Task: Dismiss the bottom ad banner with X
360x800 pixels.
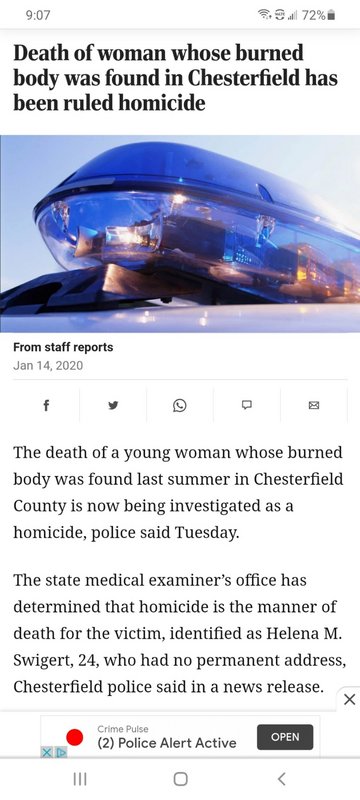Action: coord(349,699)
